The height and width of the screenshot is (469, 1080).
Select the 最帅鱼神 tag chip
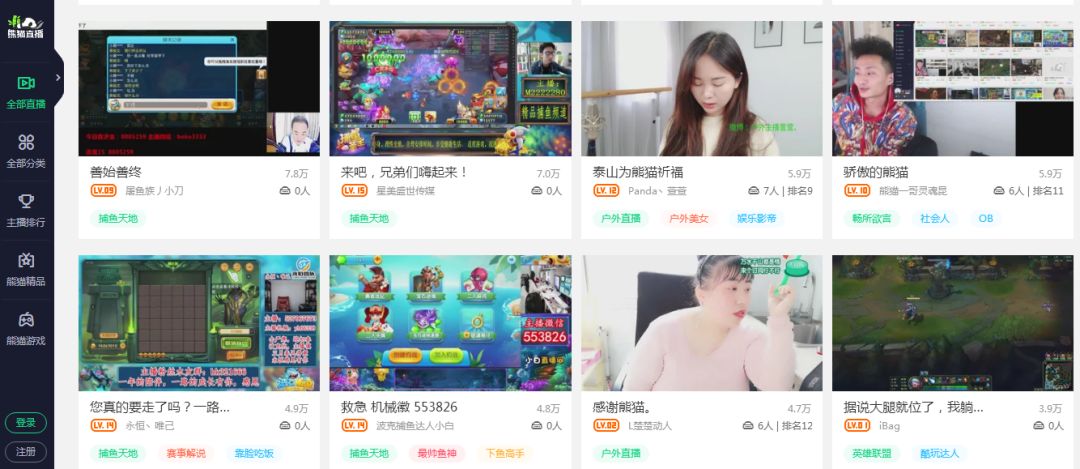[436, 453]
